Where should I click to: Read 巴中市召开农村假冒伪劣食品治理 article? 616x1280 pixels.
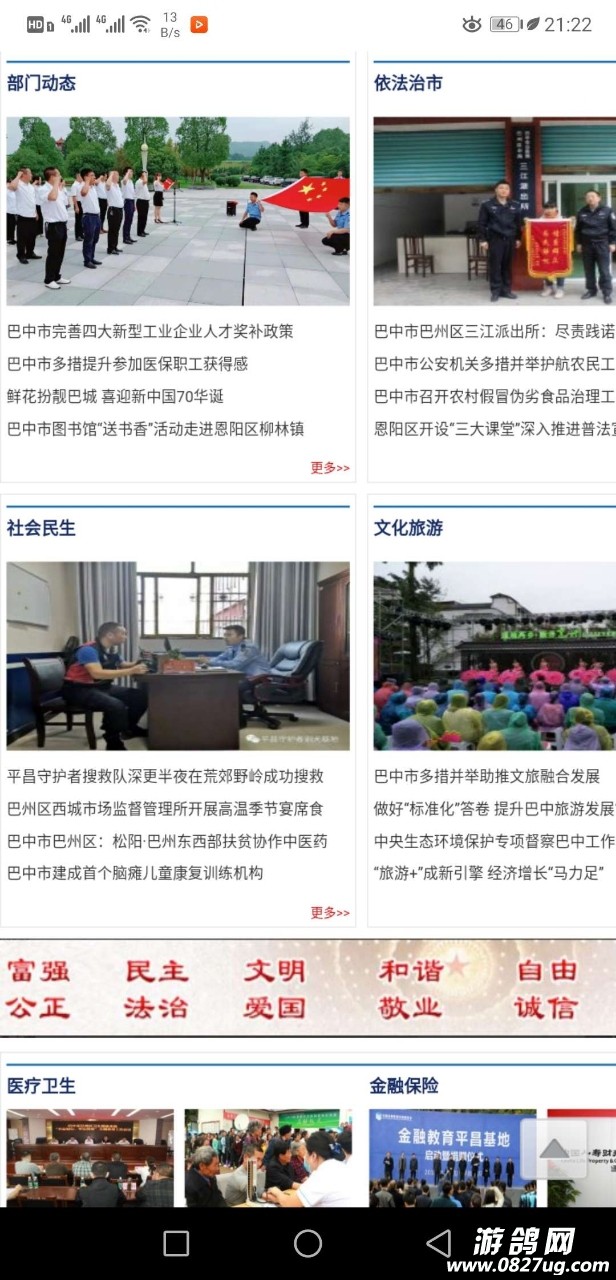point(494,396)
